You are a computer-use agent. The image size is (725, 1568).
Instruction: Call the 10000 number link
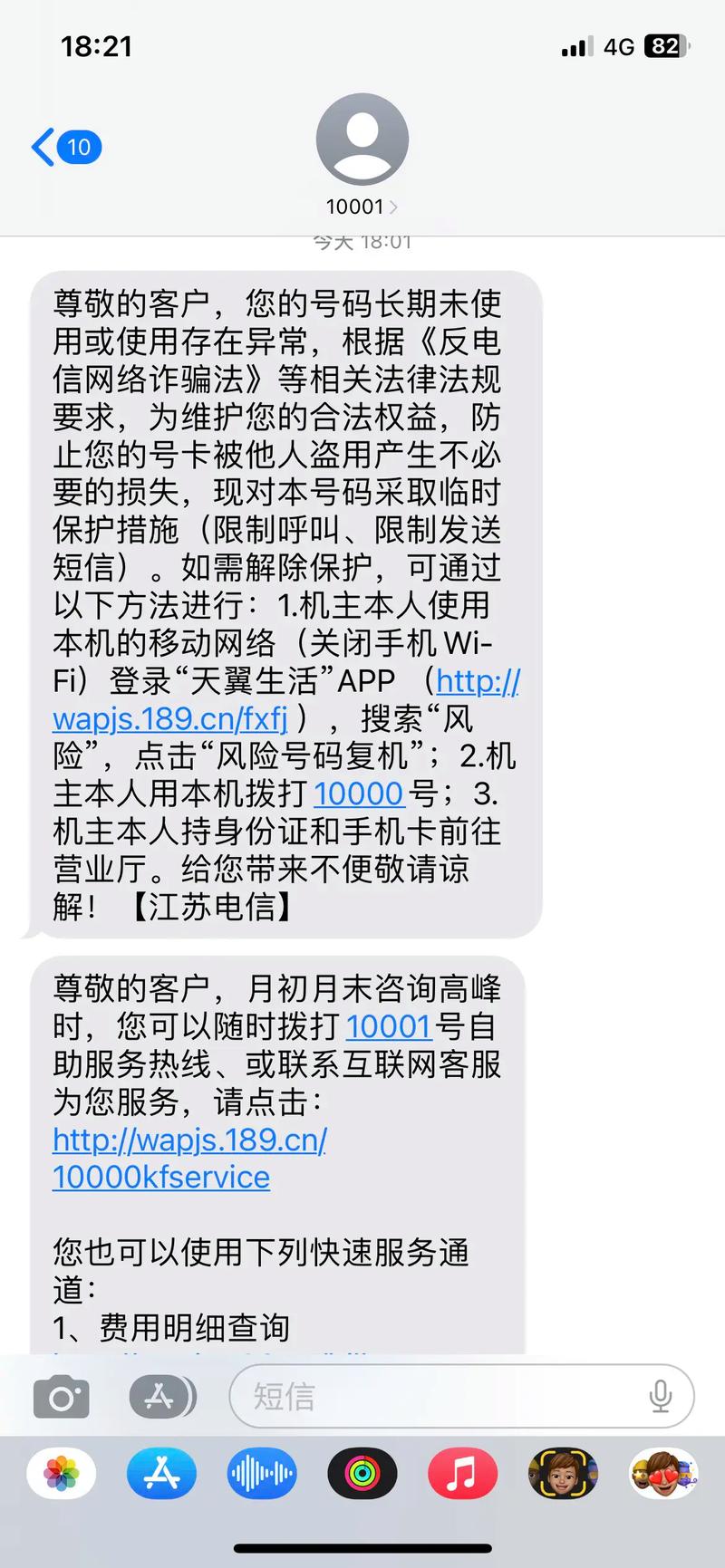pos(358,794)
